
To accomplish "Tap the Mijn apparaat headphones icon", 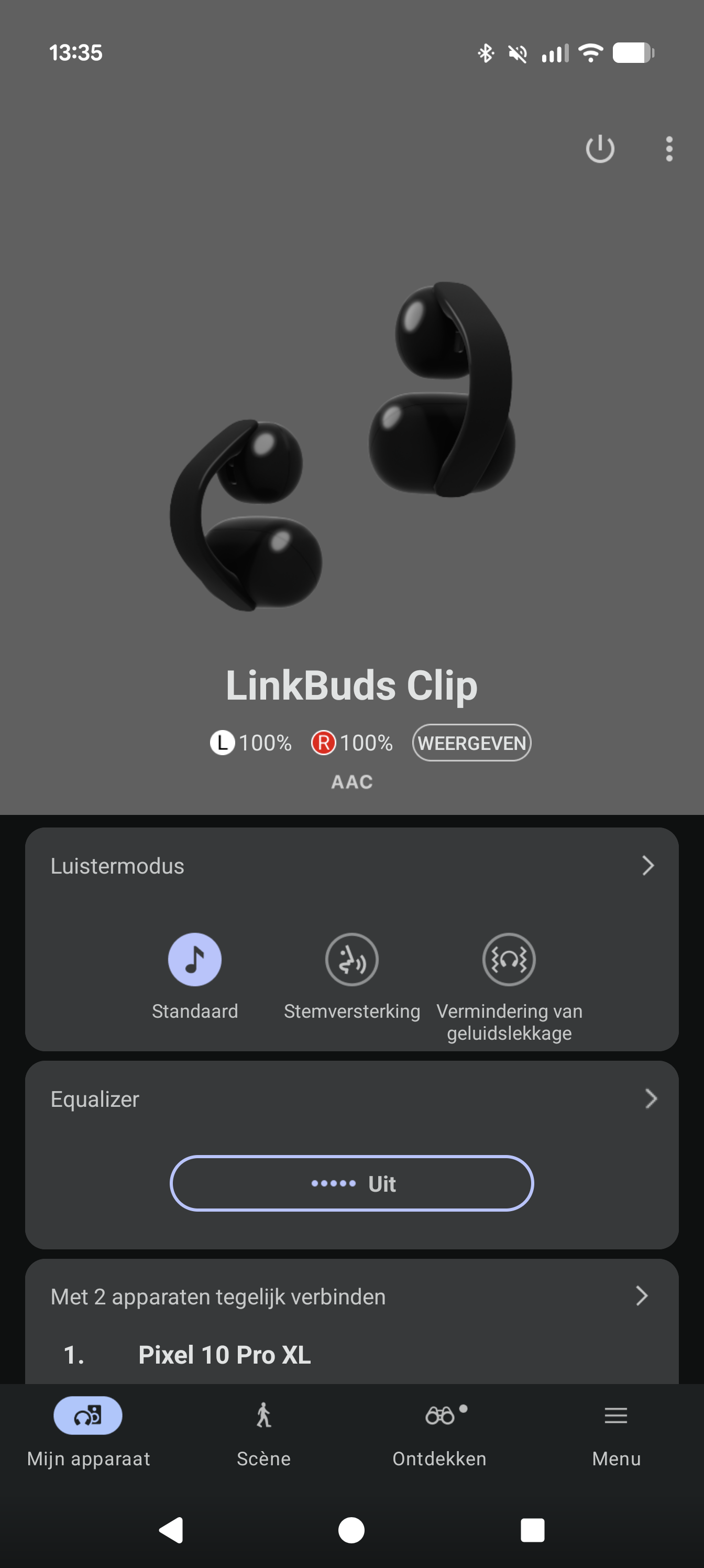I will (x=87, y=1416).
